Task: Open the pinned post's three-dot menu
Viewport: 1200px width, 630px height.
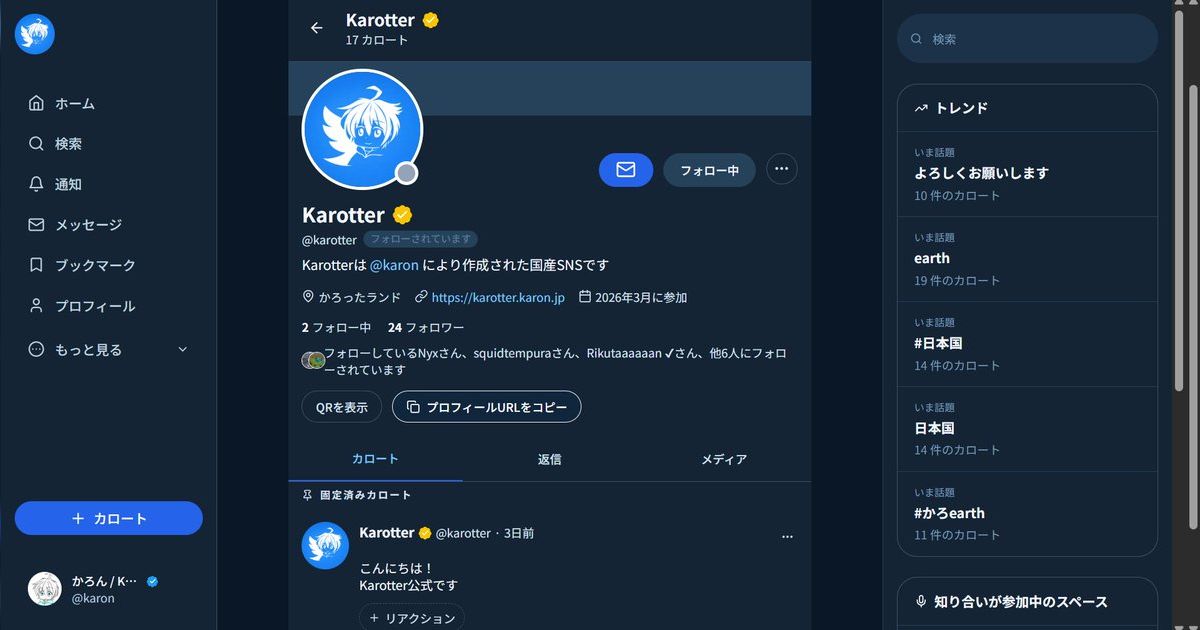Action: click(x=787, y=536)
